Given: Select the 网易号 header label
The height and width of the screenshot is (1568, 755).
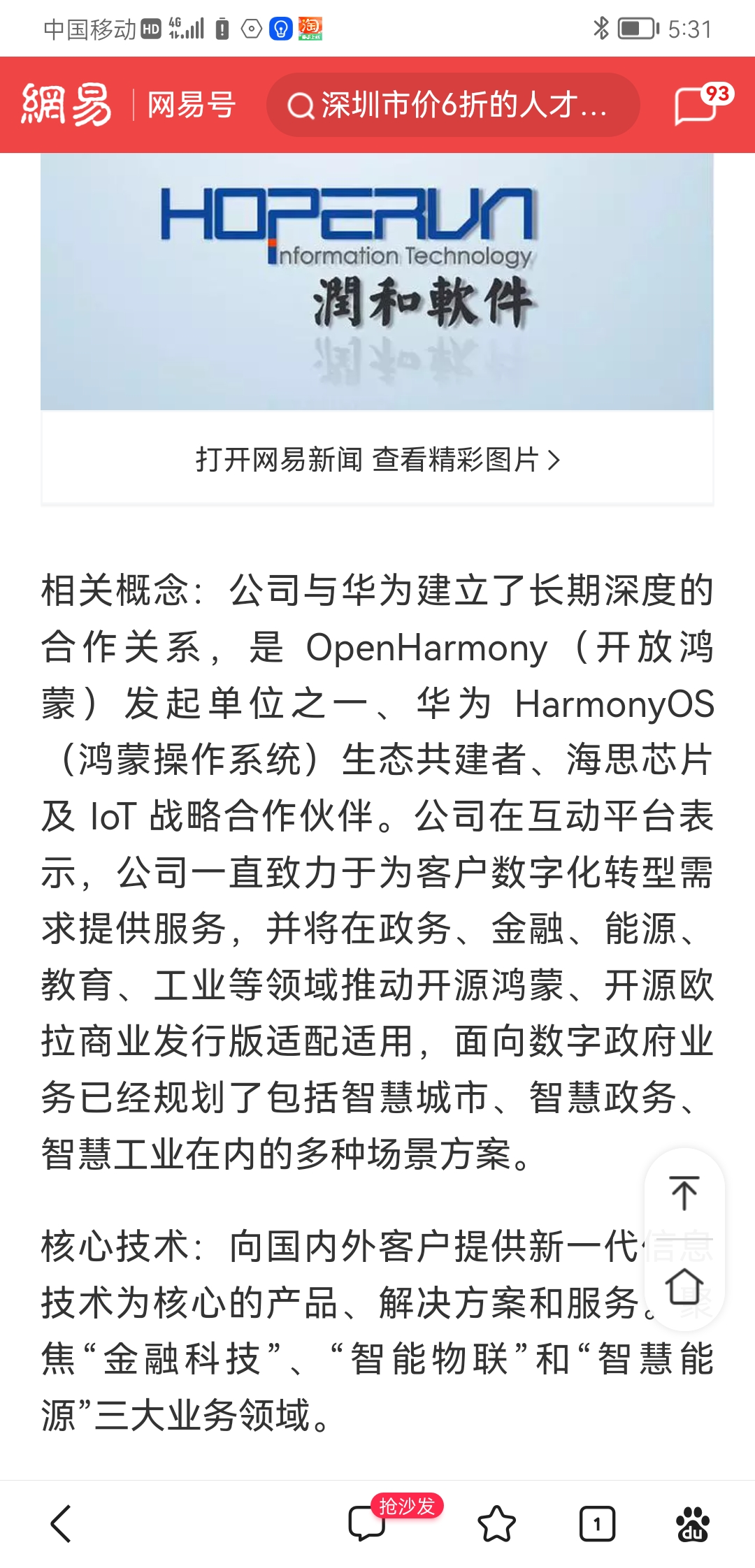Looking at the screenshot, I should click(187, 105).
